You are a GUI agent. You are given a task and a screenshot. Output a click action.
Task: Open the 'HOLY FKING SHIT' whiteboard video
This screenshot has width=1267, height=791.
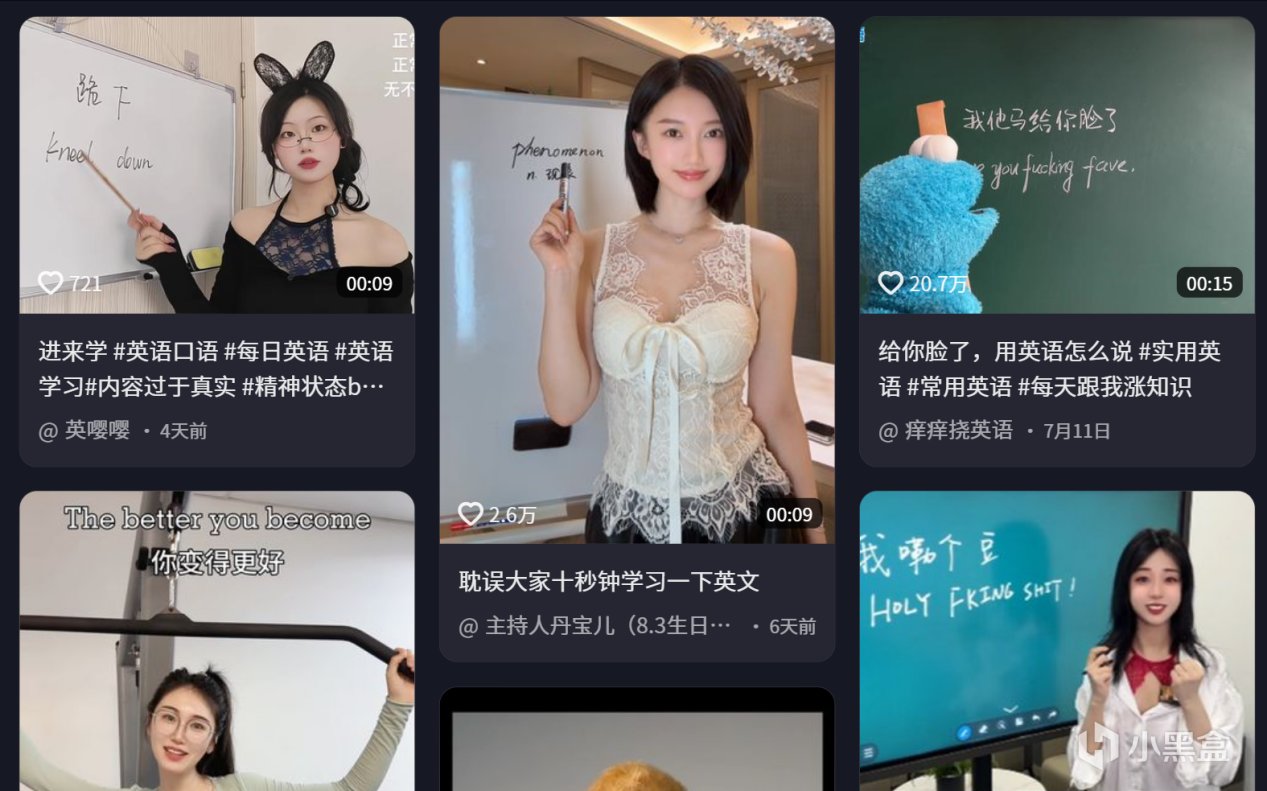pyautogui.click(x=1057, y=640)
